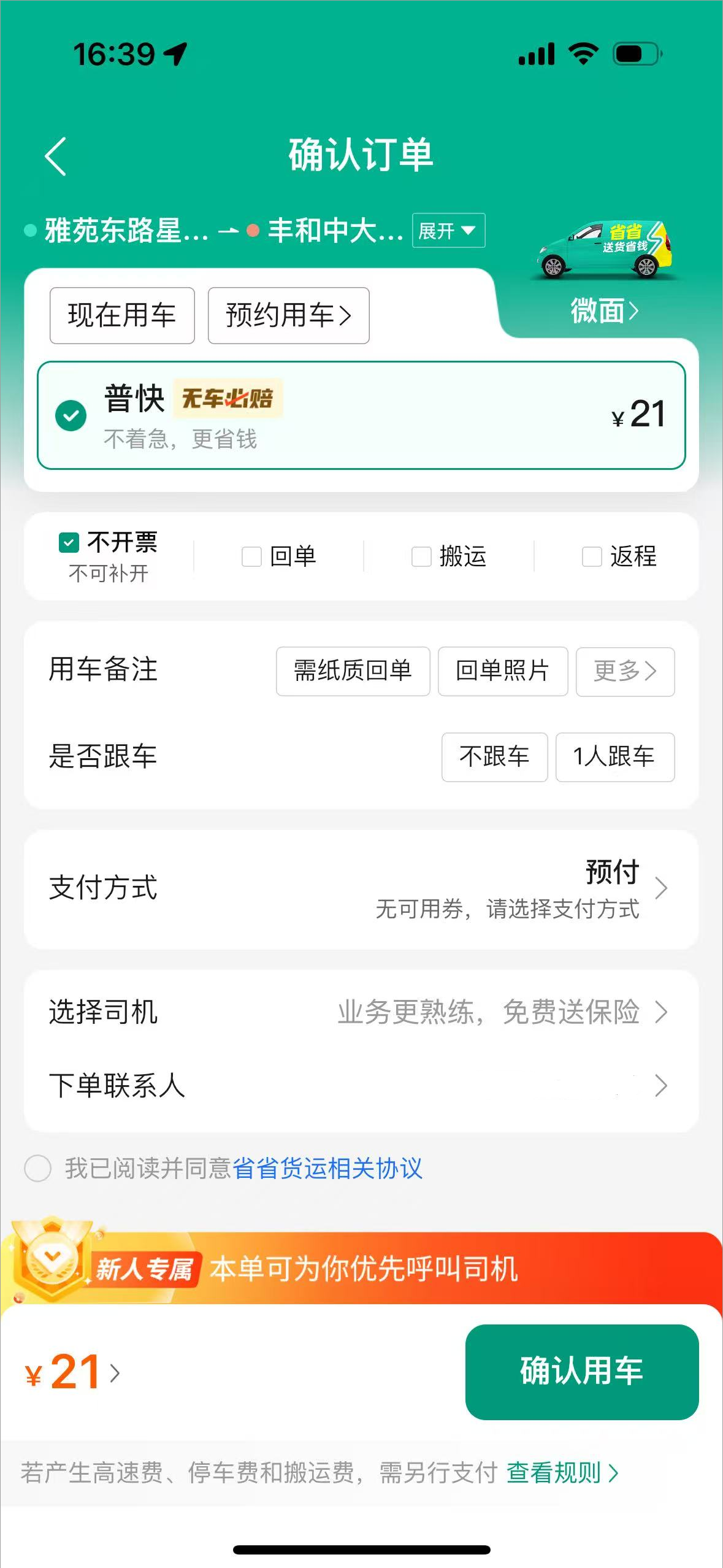723x1568 pixels.
Task: Show 更多 remark options
Action: [625, 671]
